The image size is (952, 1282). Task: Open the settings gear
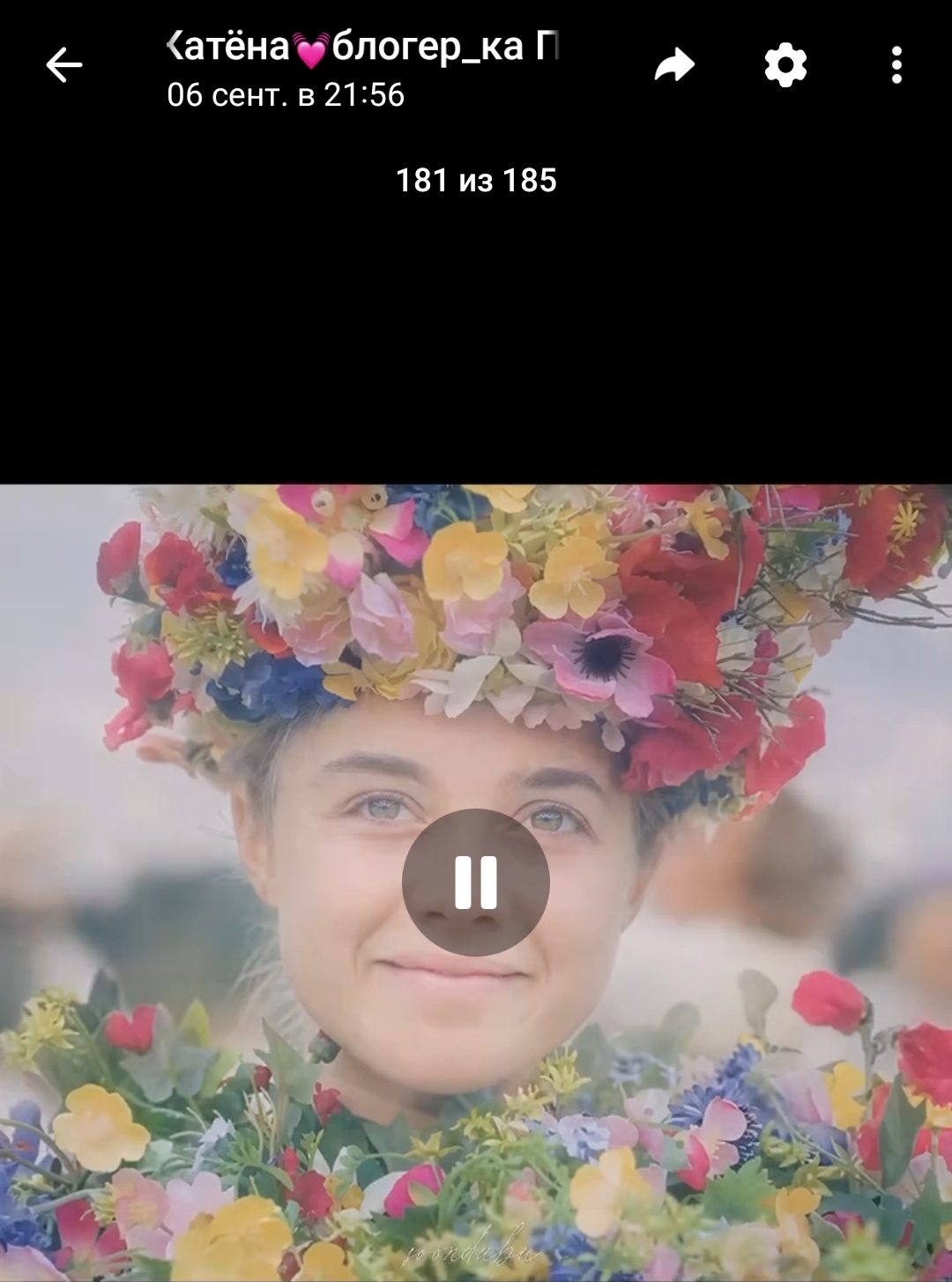(785, 65)
